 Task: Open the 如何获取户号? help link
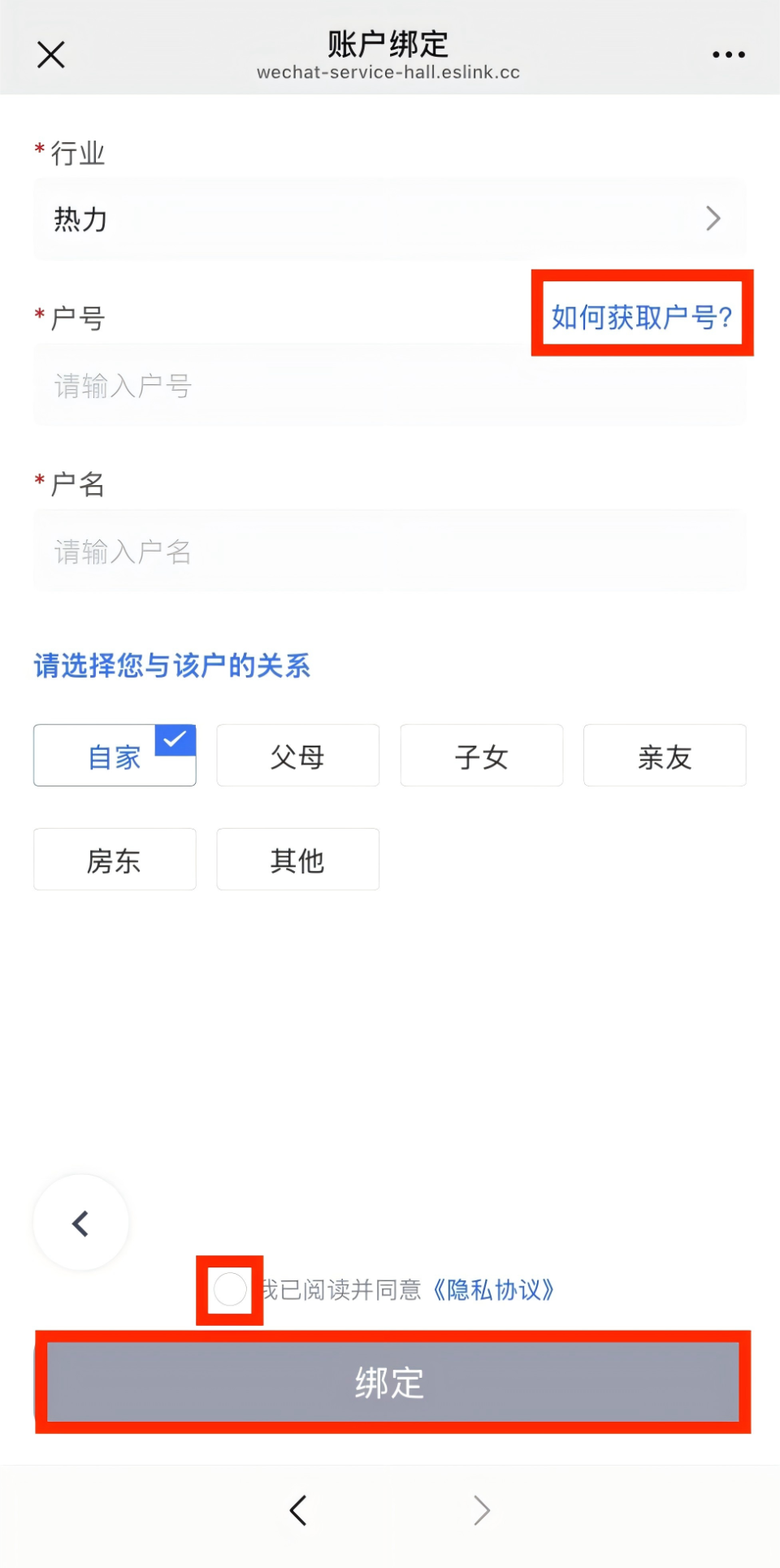tap(641, 316)
